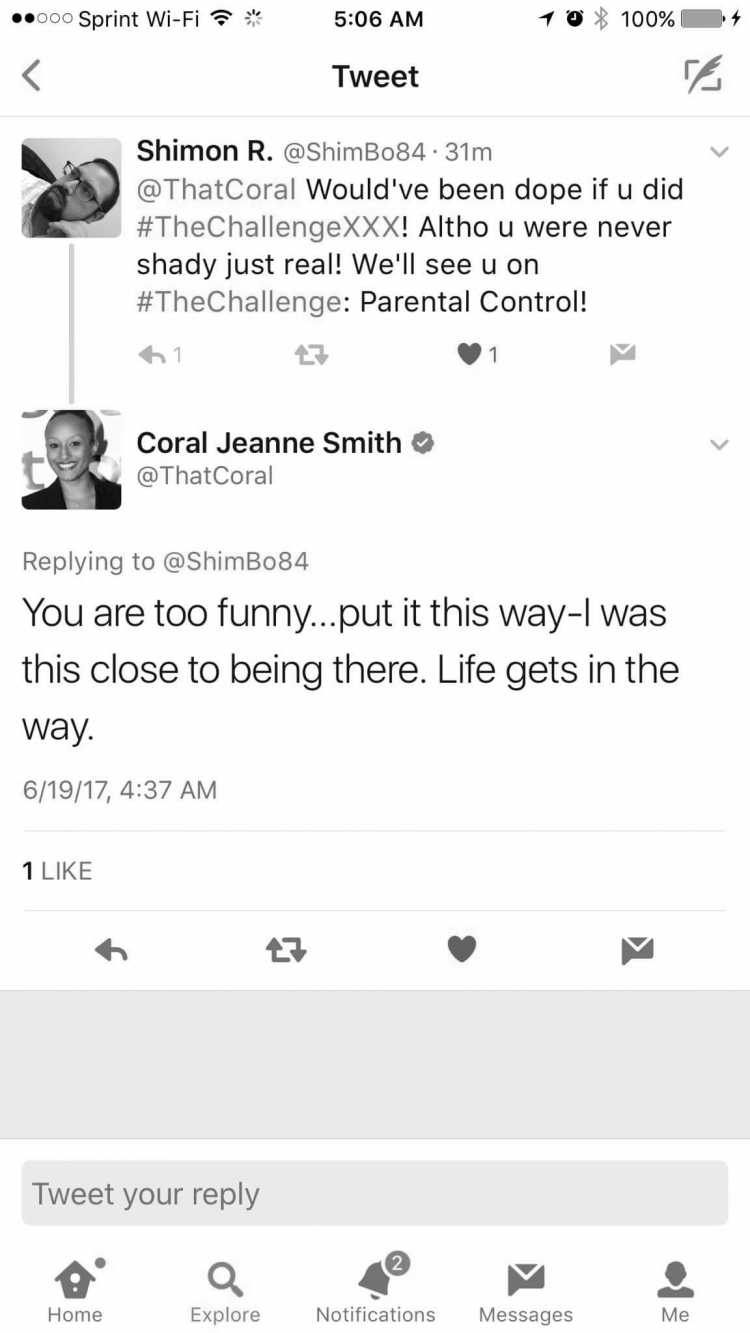
Task: Switch to the Explore tab
Action: (x=225, y=1290)
